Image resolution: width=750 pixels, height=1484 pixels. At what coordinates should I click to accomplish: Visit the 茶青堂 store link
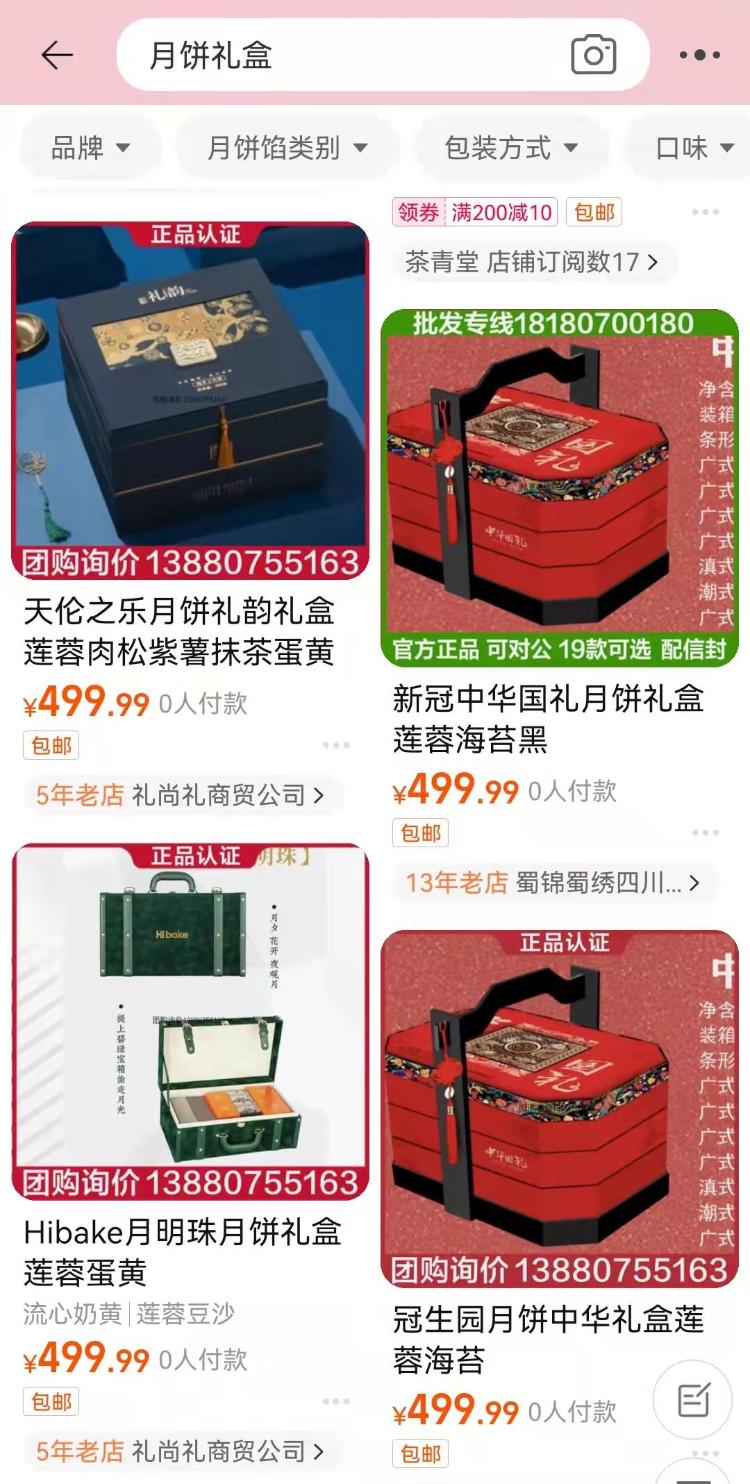pyautogui.click(x=532, y=262)
